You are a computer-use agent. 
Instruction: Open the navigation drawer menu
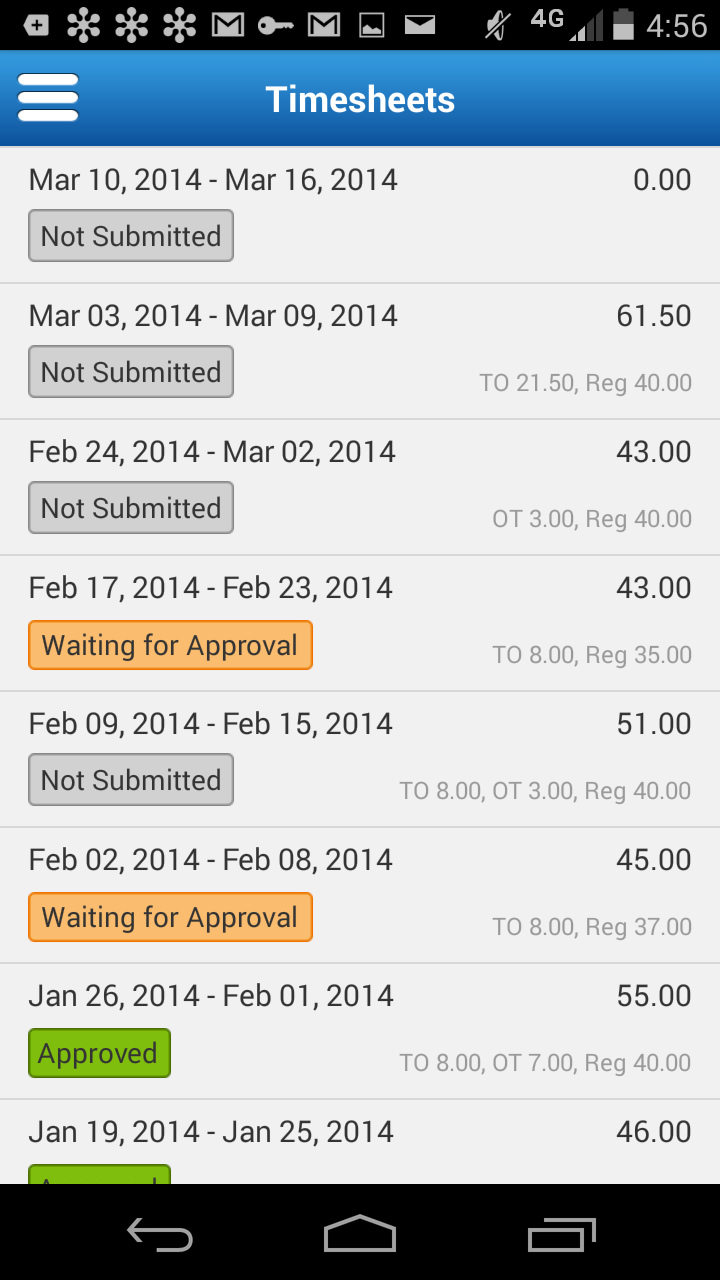[47, 97]
